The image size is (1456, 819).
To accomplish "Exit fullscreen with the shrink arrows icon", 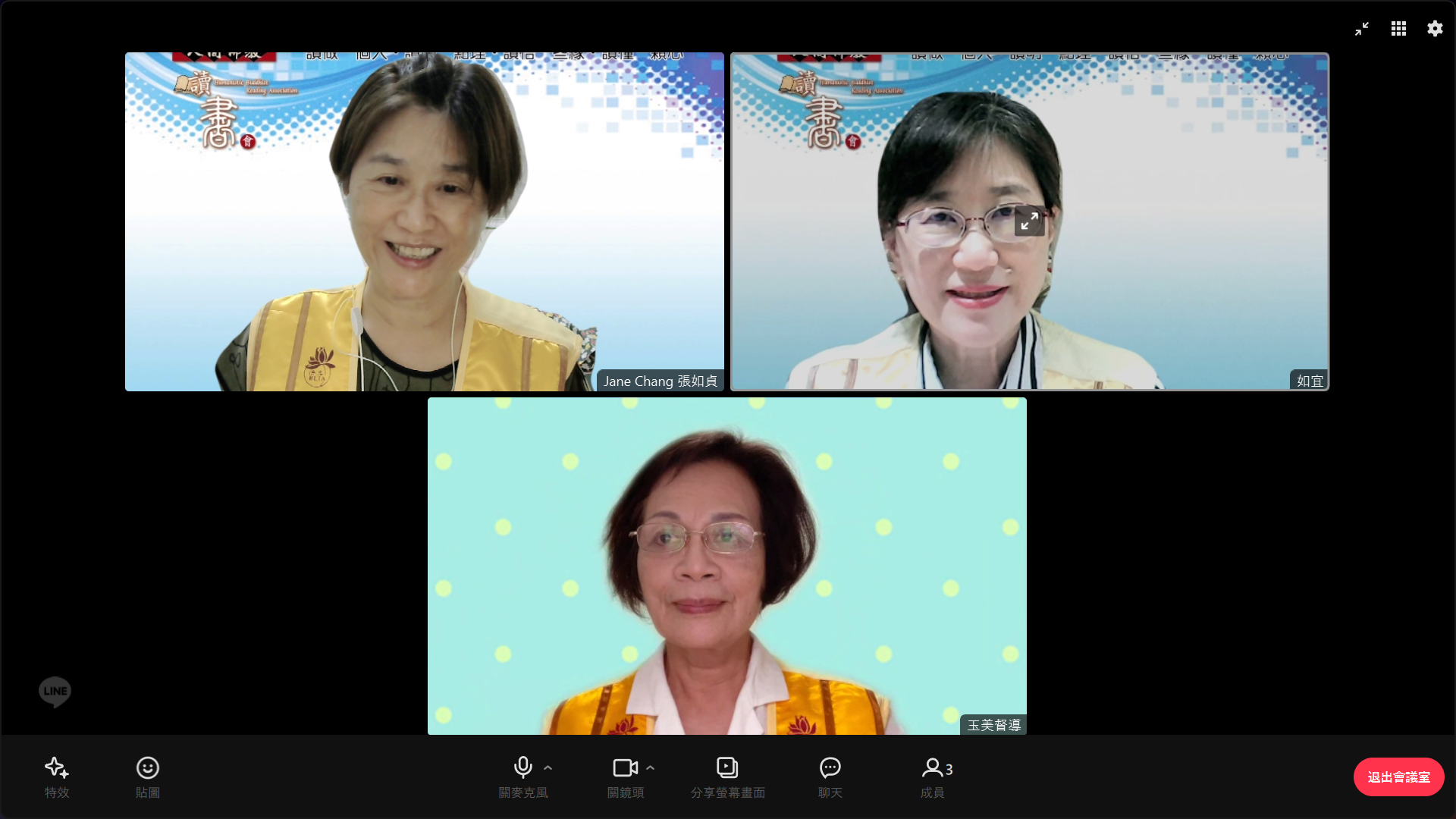I will pos(1362,29).
